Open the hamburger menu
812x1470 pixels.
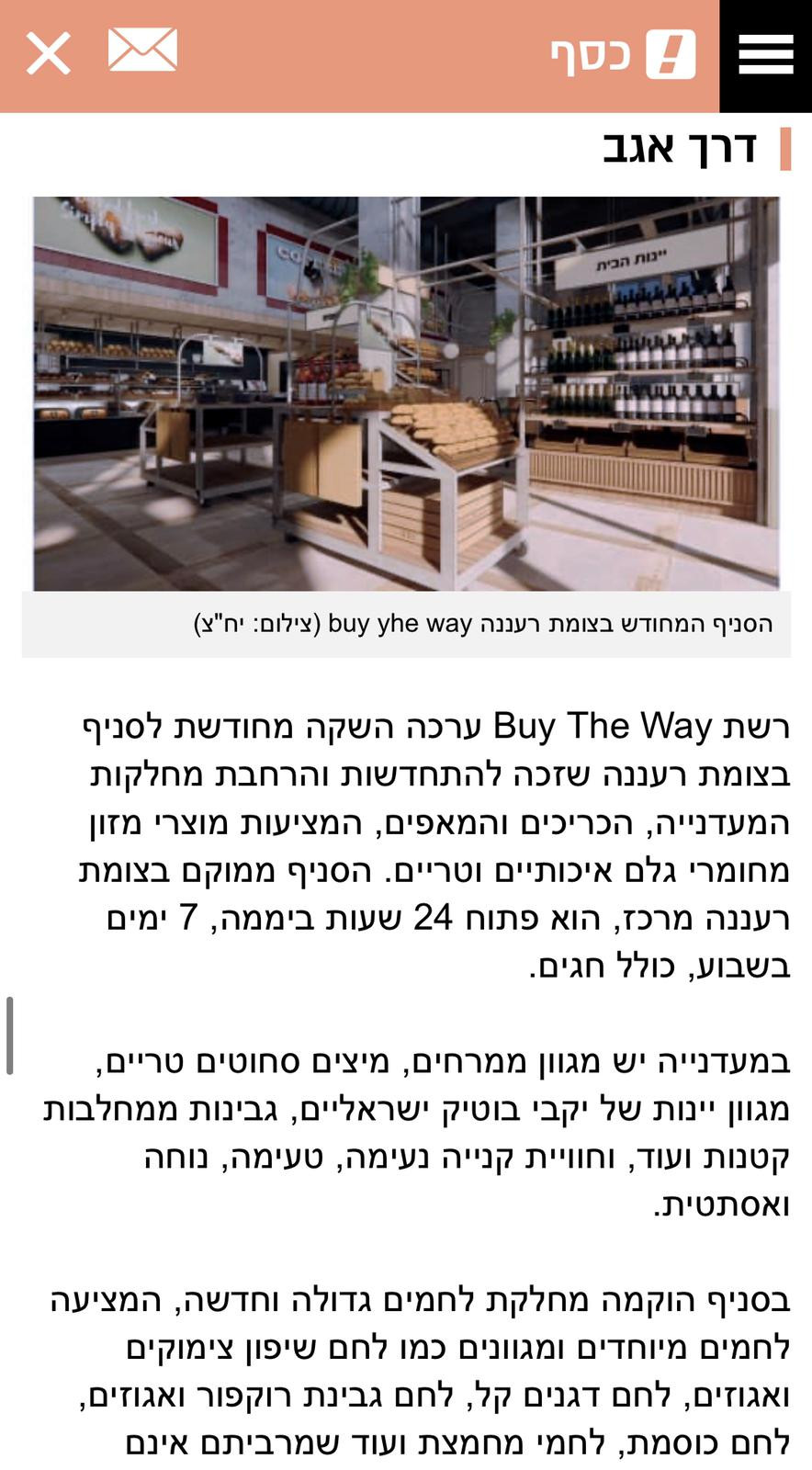click(765, 55)
